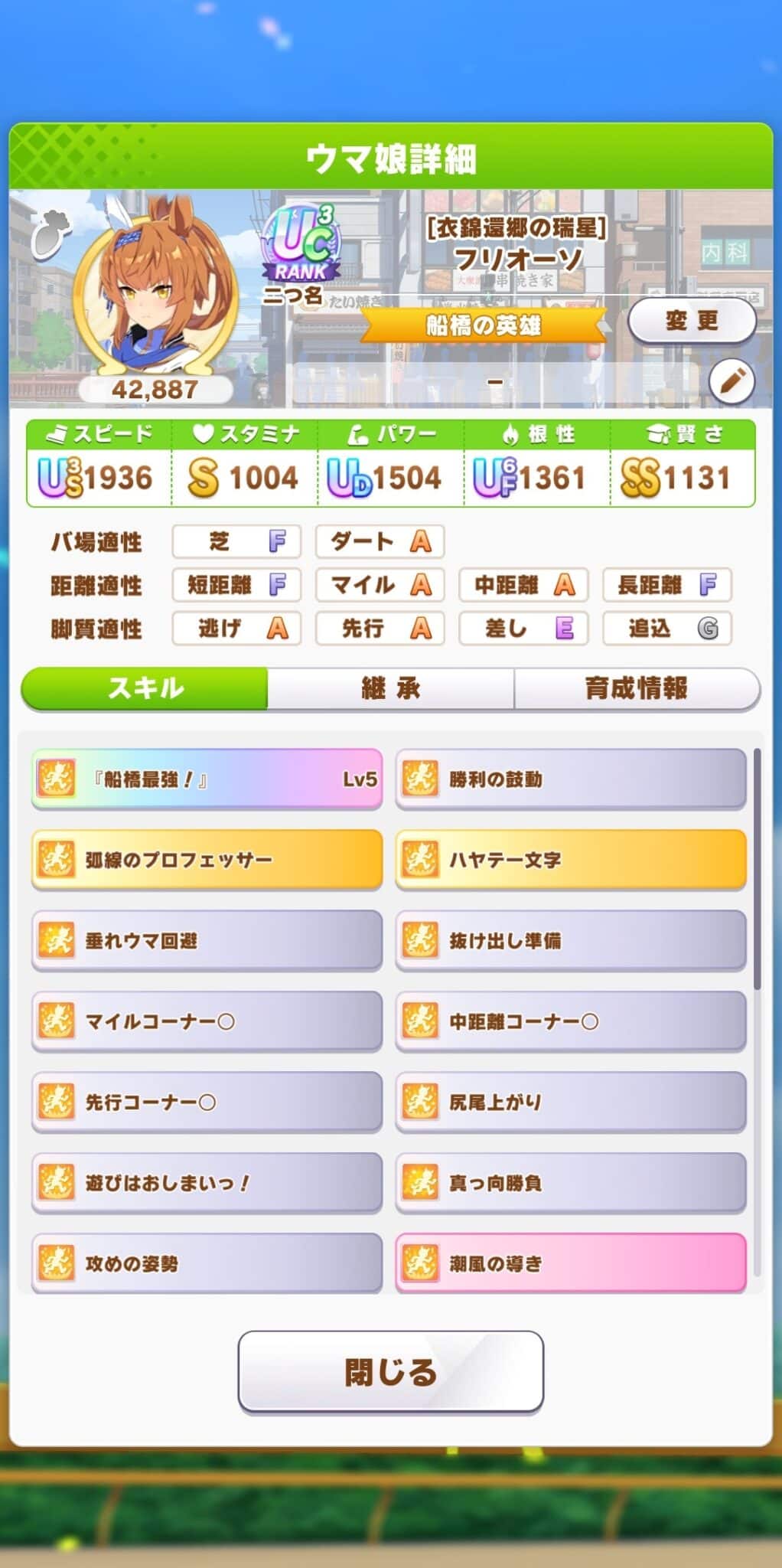Open the 抜け出し準備 skill
Image resolution: width=782 pixels, height=1568 pixels.
(x=571, y=940)
